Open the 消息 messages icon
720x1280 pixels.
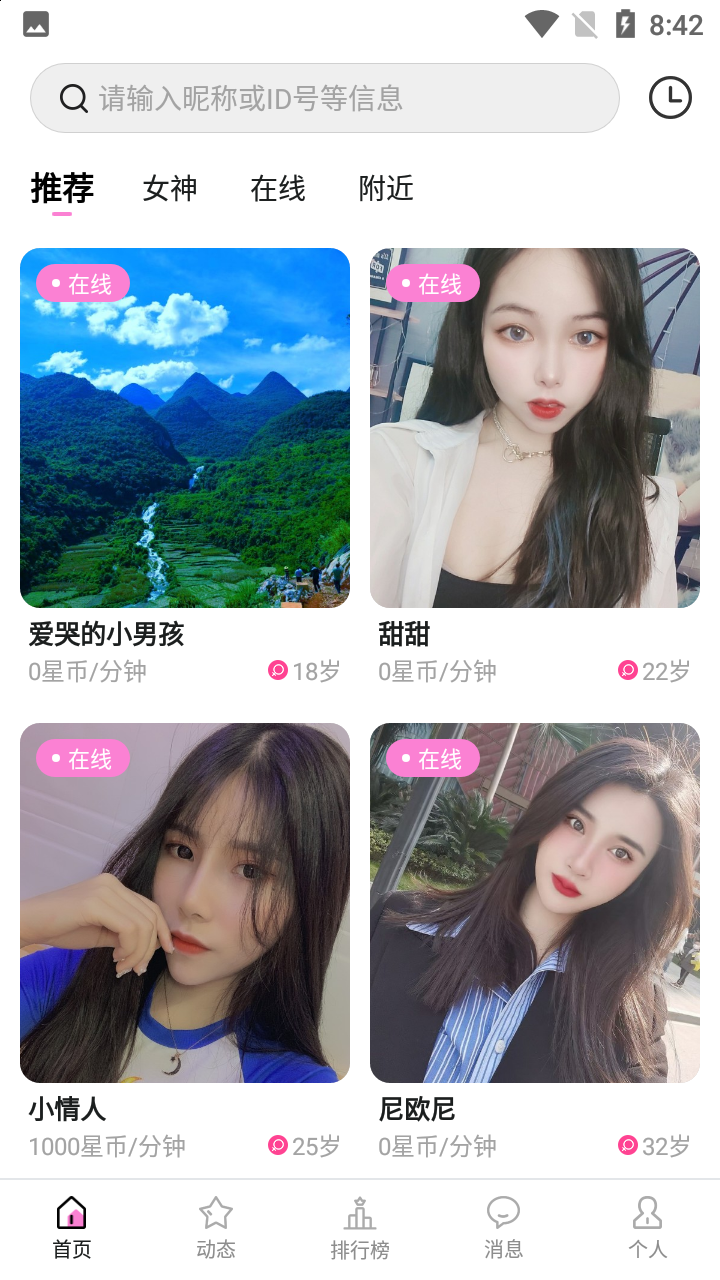(x=503, y=1211)
